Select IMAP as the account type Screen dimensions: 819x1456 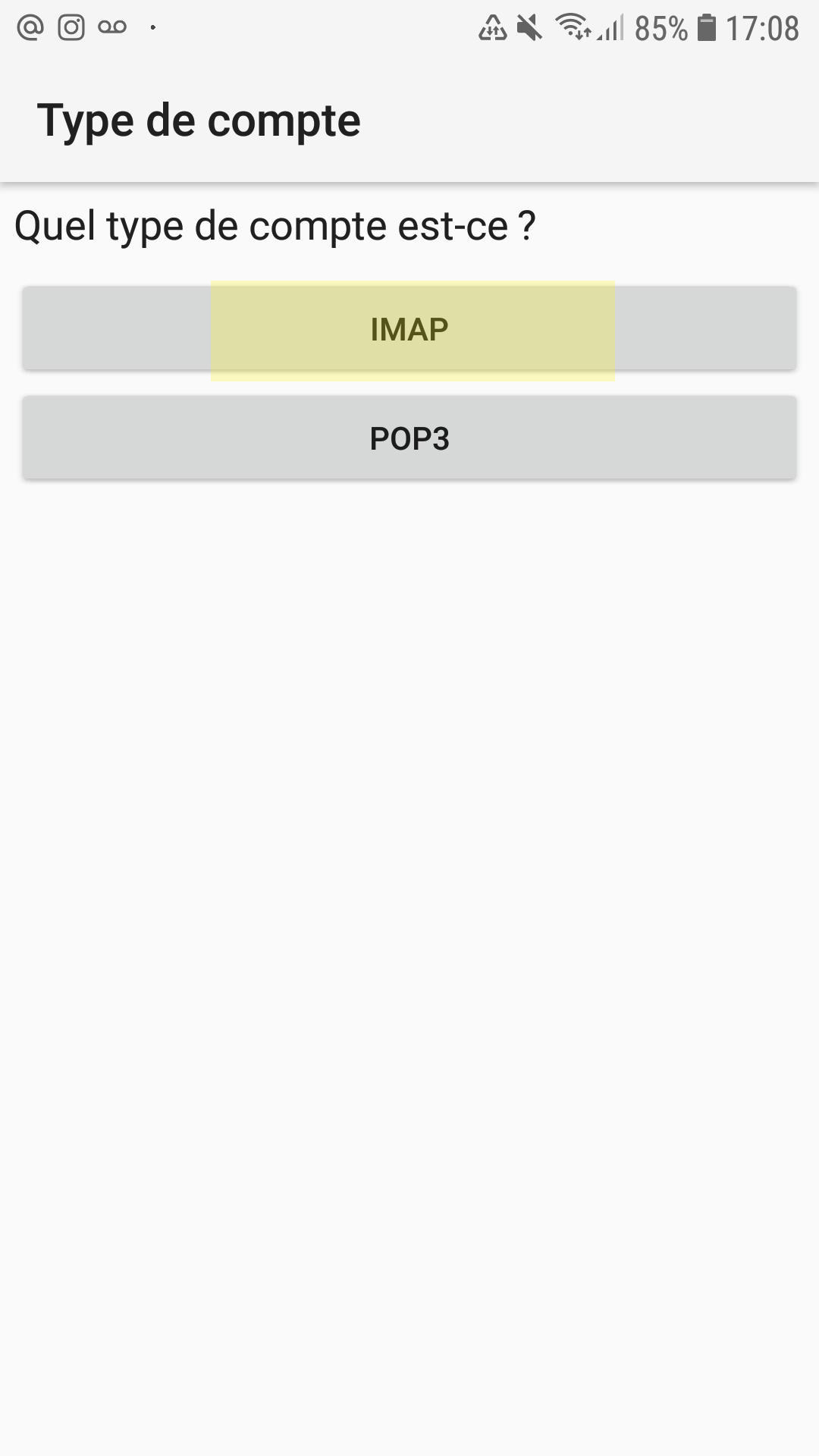point(409,329)
